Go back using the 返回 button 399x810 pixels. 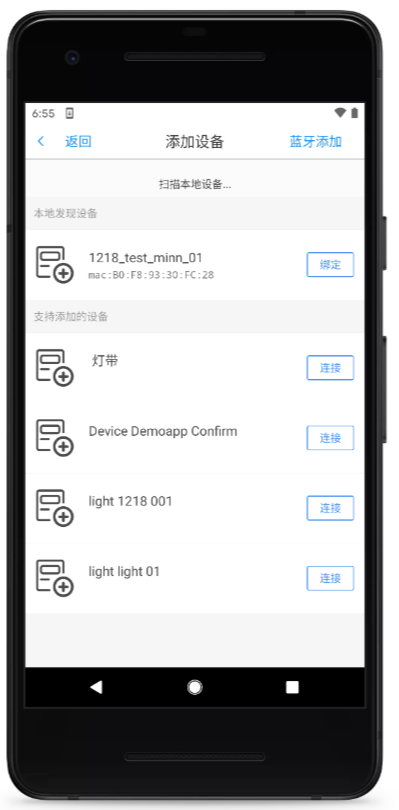[64, 142]
